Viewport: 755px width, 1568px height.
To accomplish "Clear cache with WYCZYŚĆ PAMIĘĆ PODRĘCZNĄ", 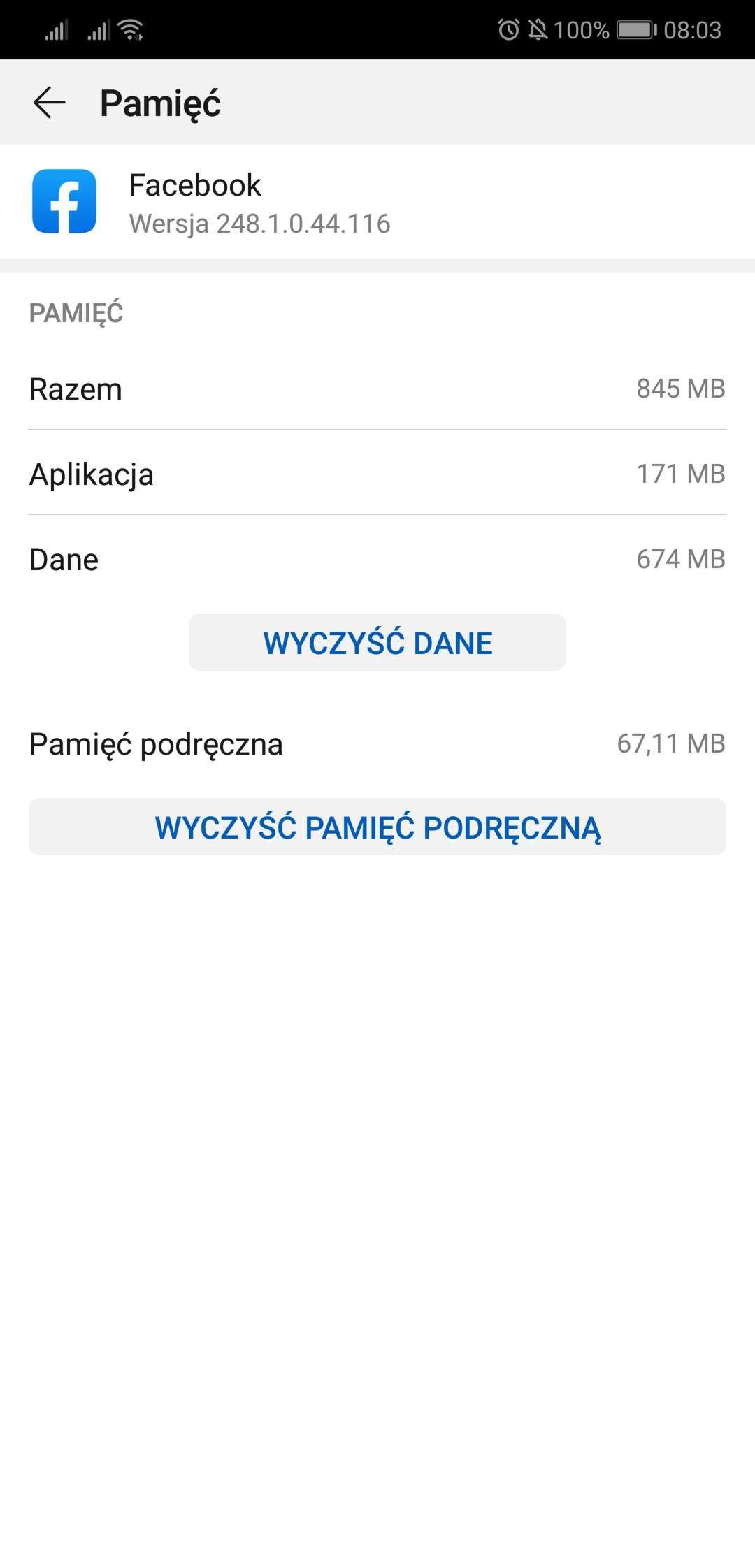I will click(377, 827).
